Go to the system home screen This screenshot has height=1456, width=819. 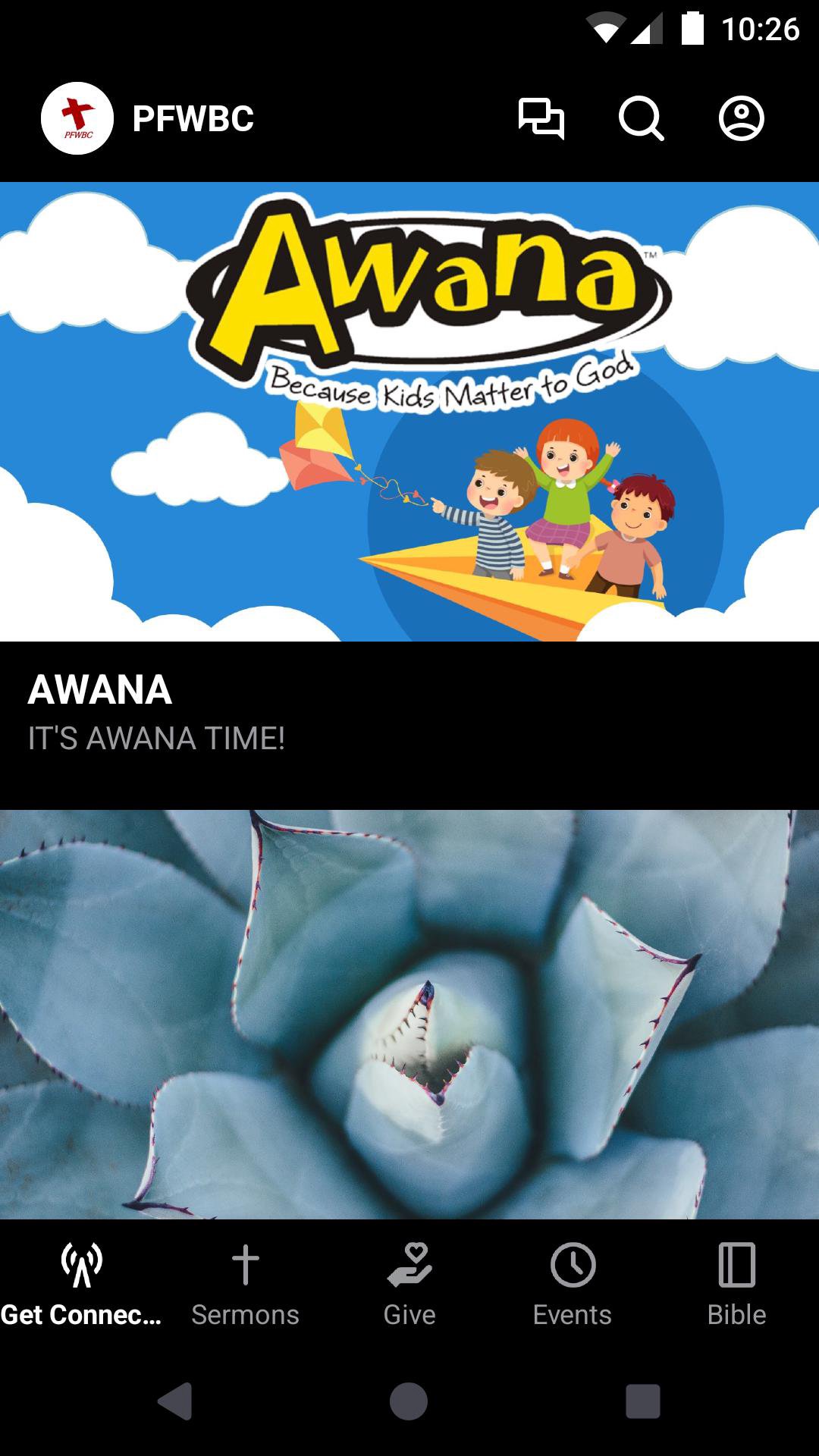click(x=409, y=1401)
